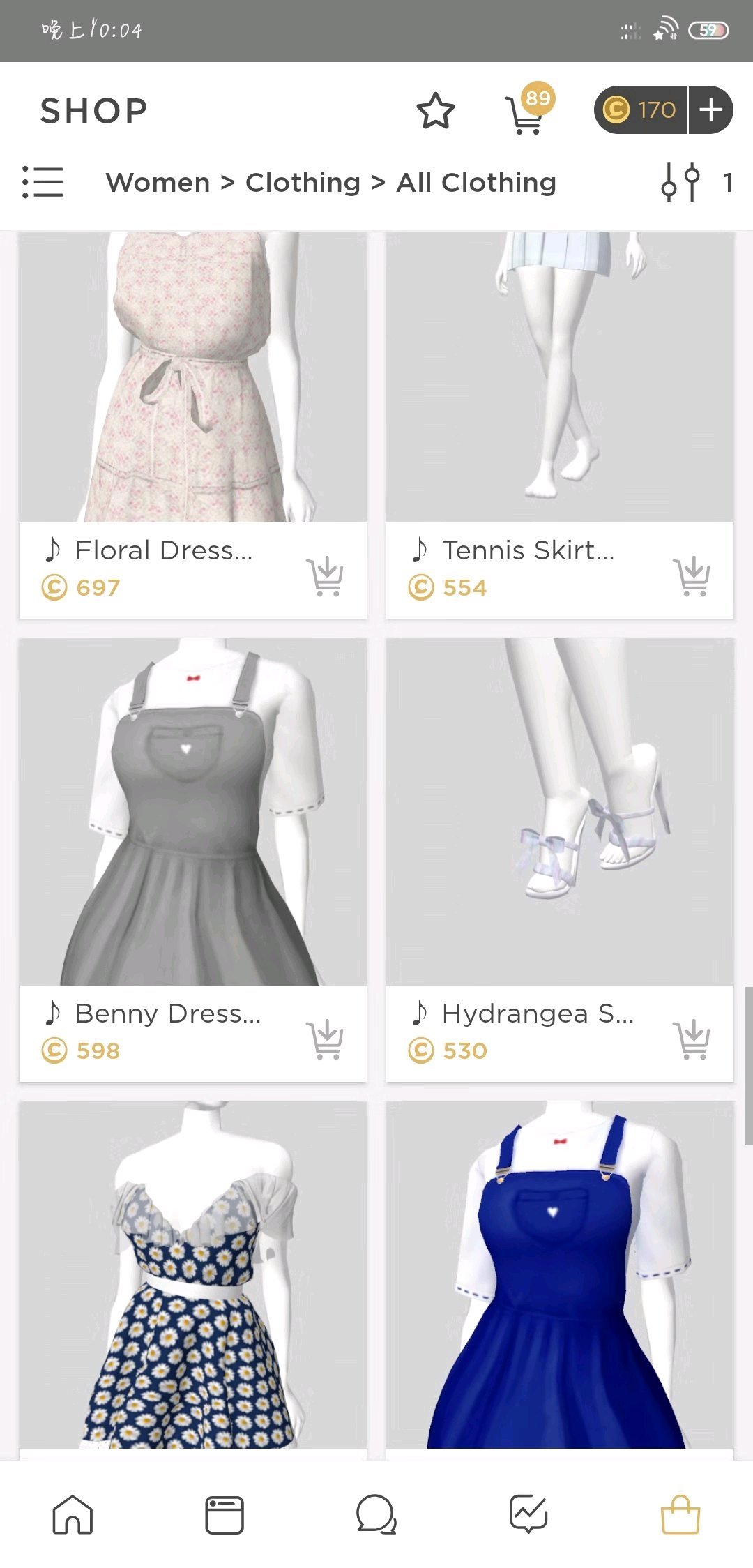The width and height of the screenshot is (753, 1568).
Task: Add Benny Dress to cart
Action: 325,1039
